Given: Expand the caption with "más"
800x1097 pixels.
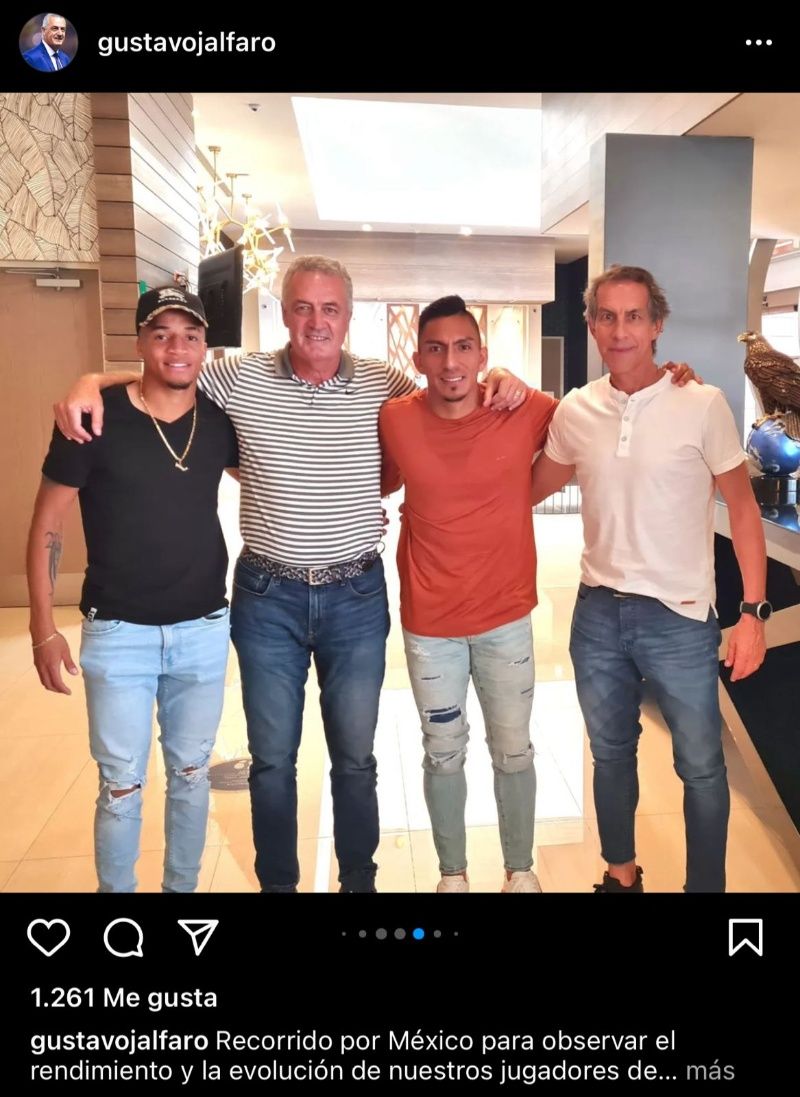Looking at the screenshot, I should (x=710, y=1070).
